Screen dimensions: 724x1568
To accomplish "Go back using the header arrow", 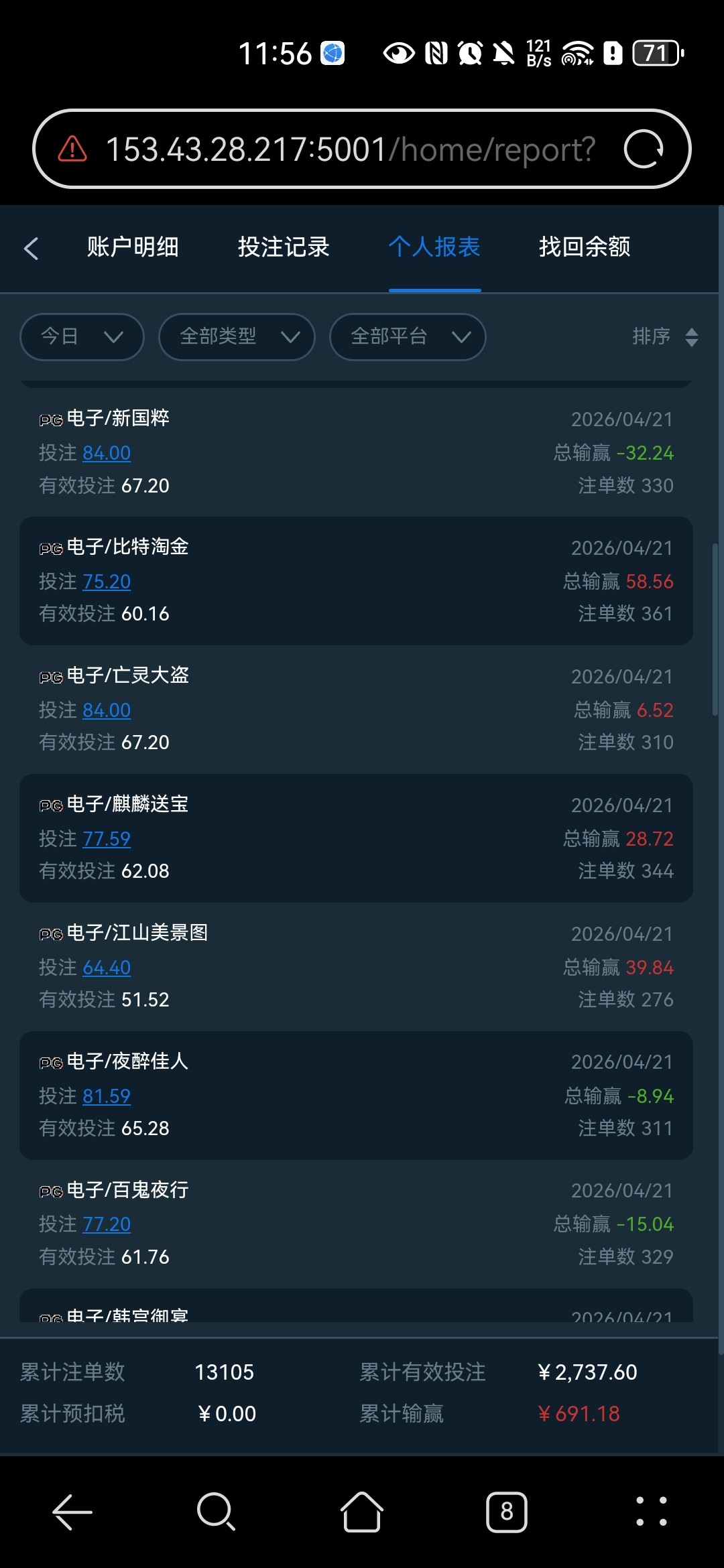I will point(31,248).
